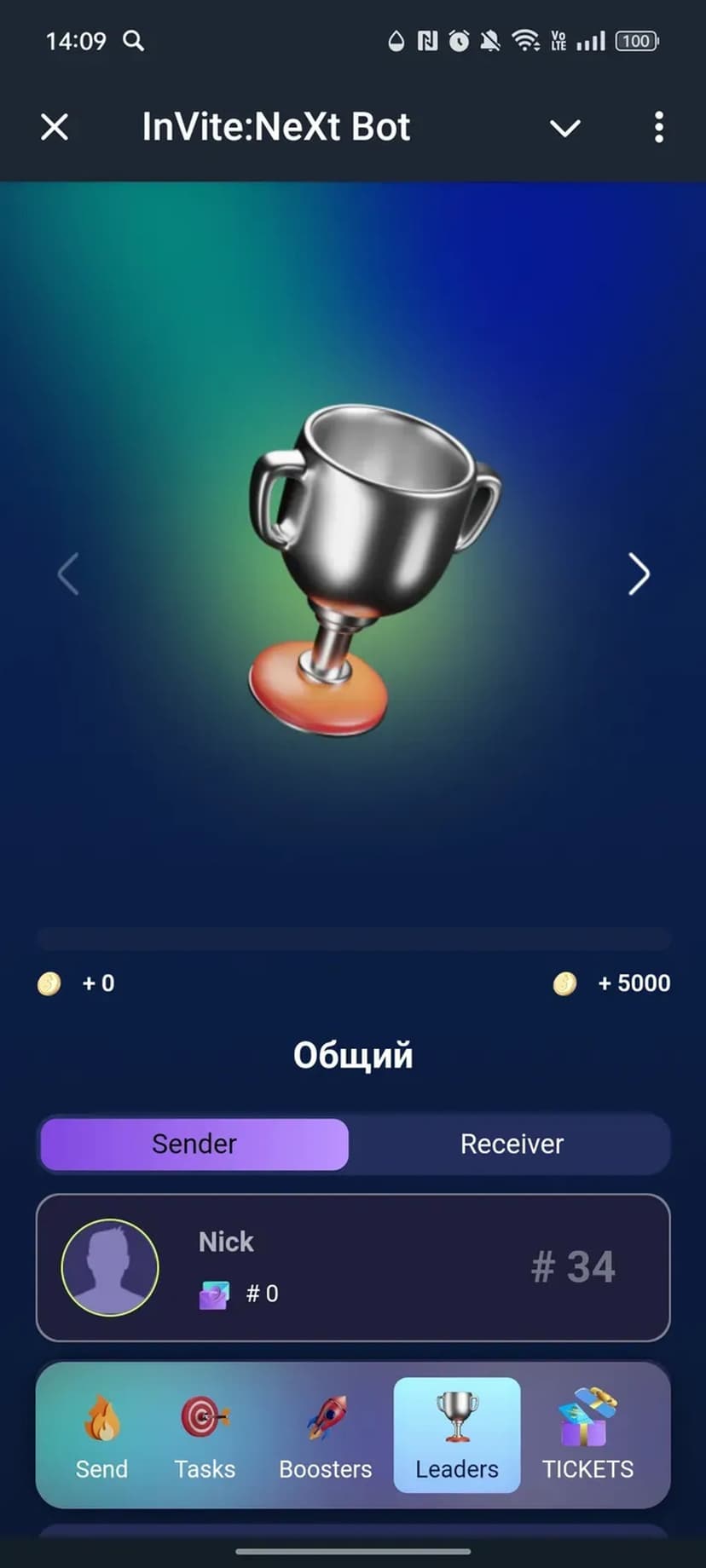The image size is (706, 1568).
Task: Collapse the bot window with chevron
Action: tap(564, 128)
